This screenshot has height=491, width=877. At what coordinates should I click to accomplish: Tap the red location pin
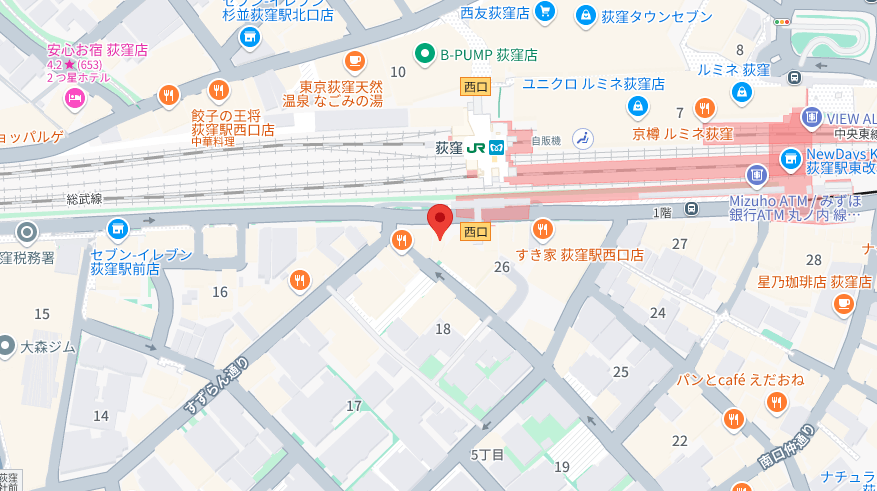440,219
